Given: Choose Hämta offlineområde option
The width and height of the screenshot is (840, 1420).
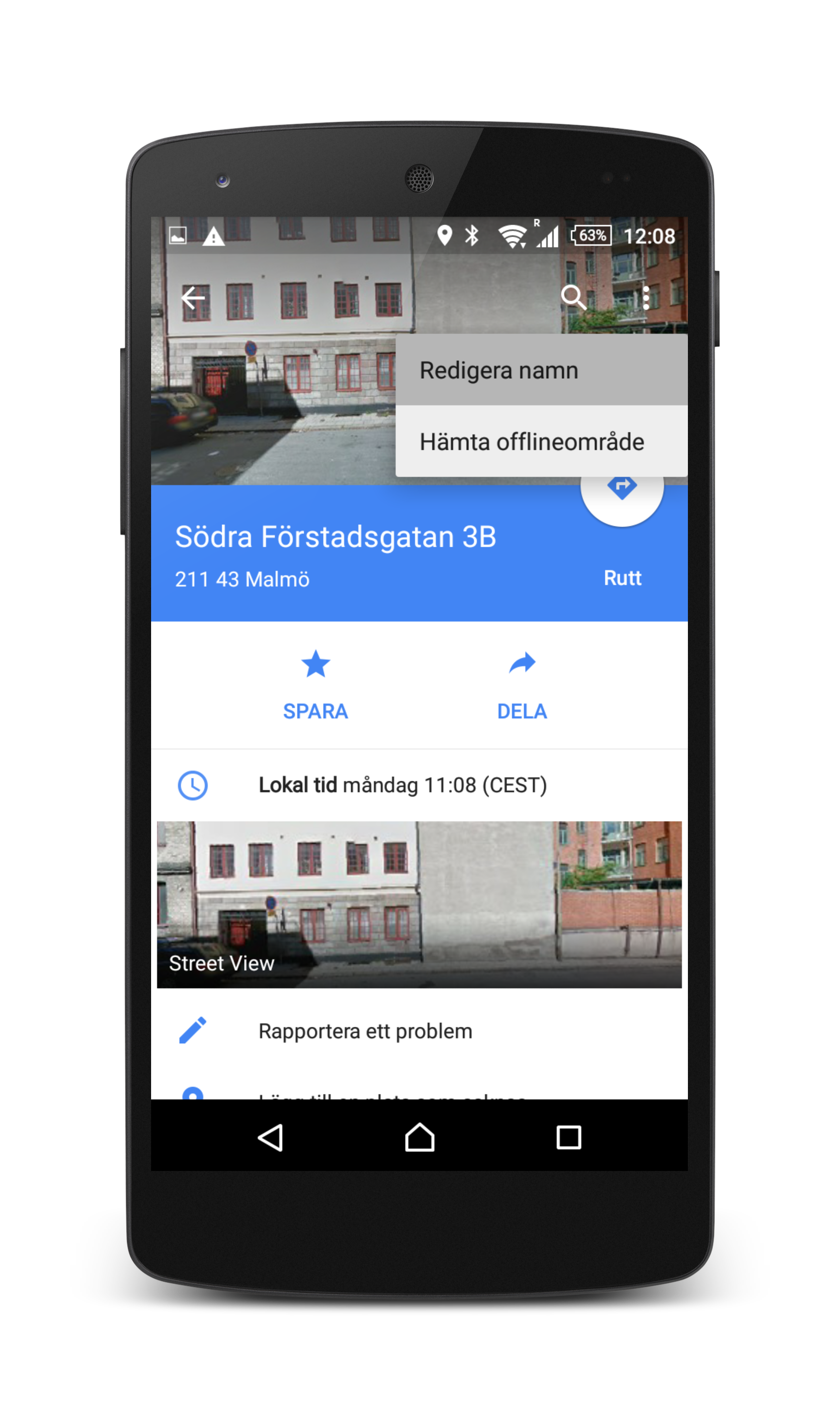Looking at the screenshot, I should pos(541,441).
